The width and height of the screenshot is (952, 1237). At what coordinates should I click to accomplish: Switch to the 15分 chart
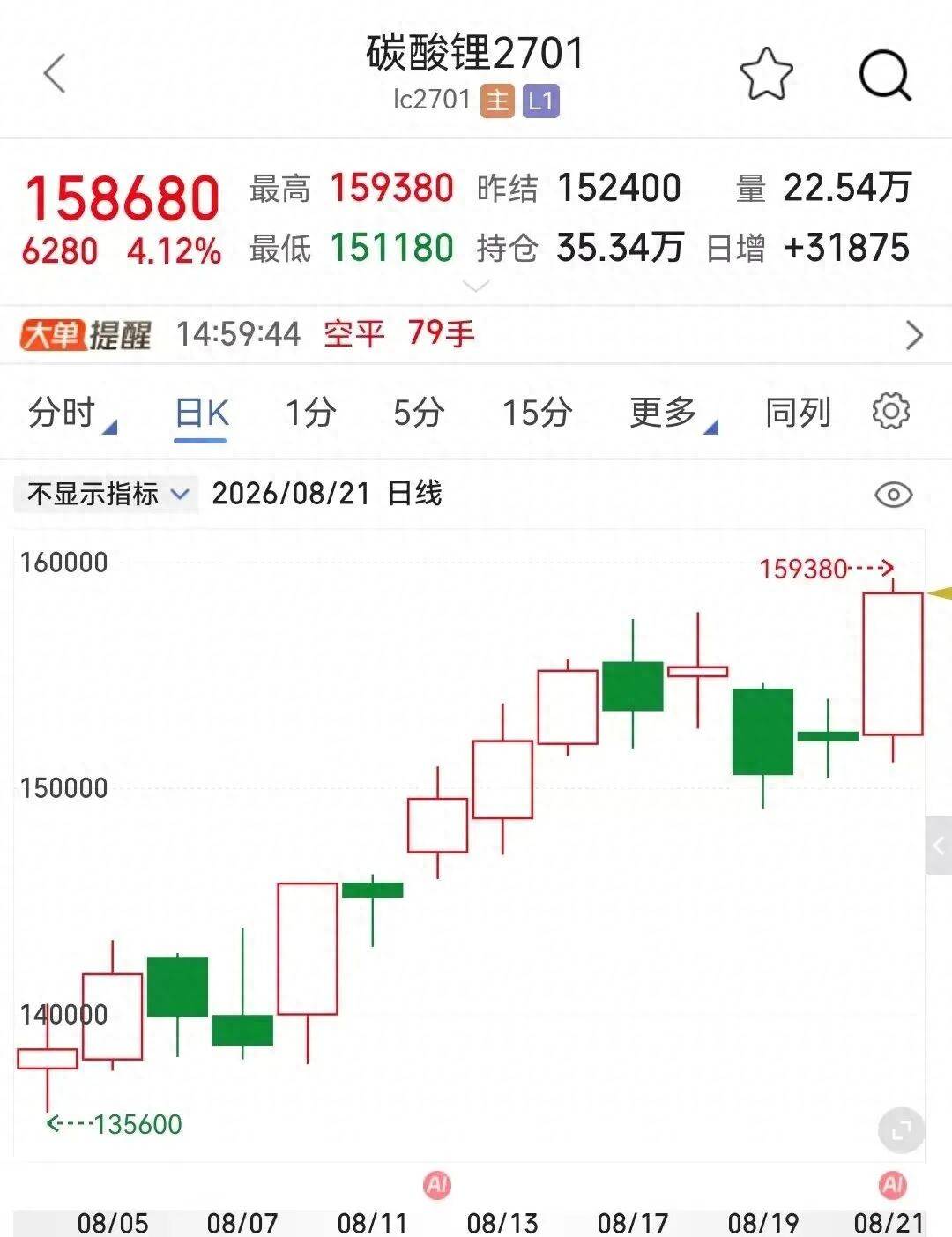pyautogui.click(x=537, y=413)
